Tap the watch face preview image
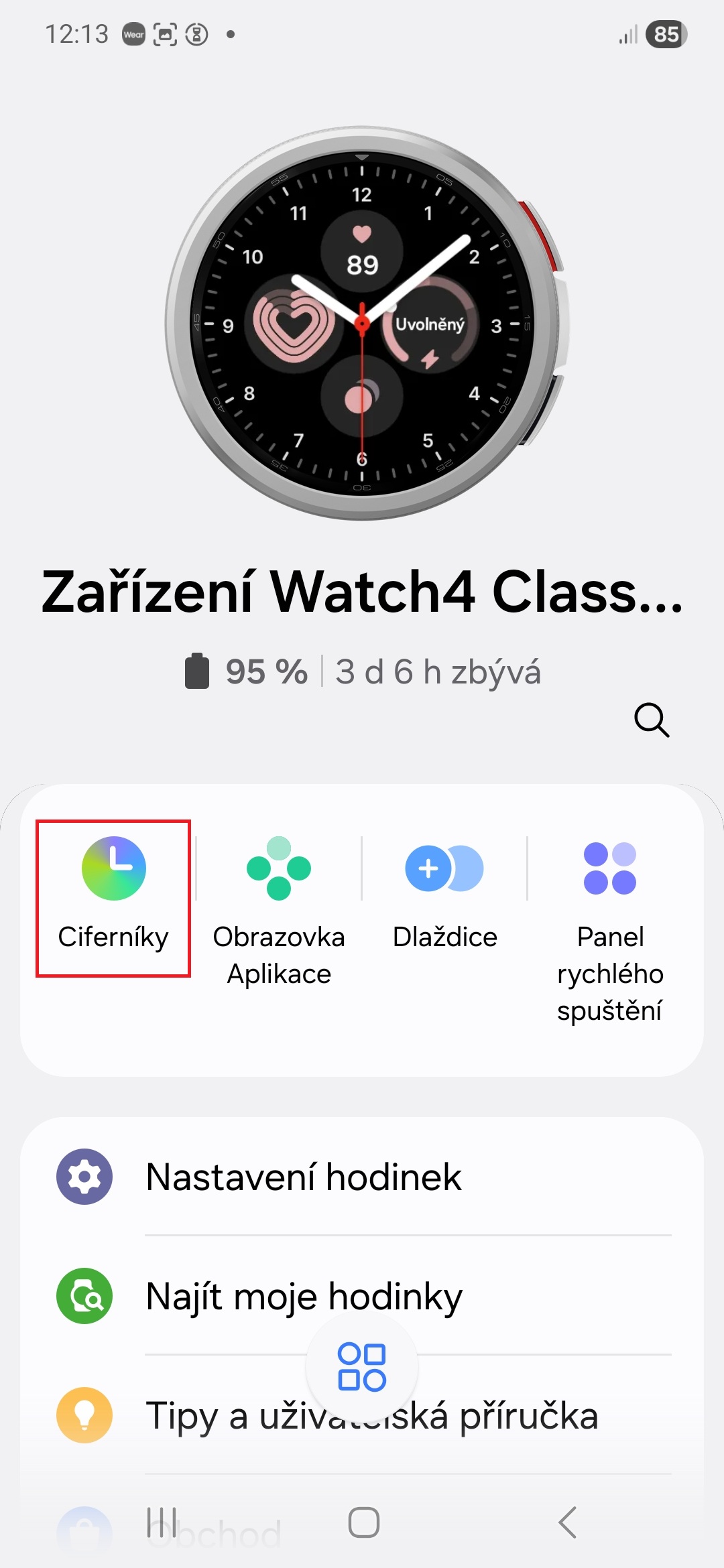Viewport: 724px width, 1568px height. click(362, 324)
